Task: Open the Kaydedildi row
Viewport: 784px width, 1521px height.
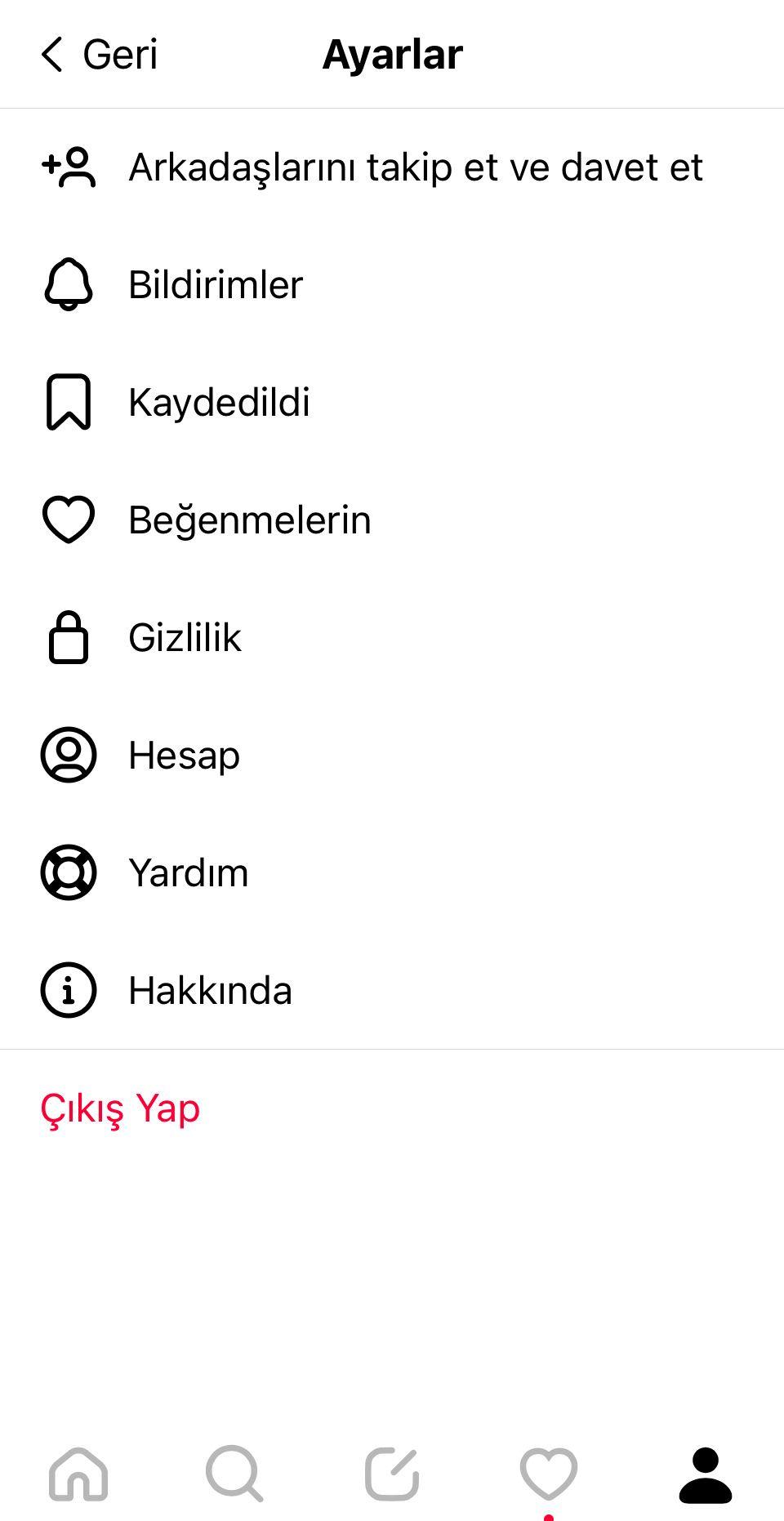Action: pos(392,403)
